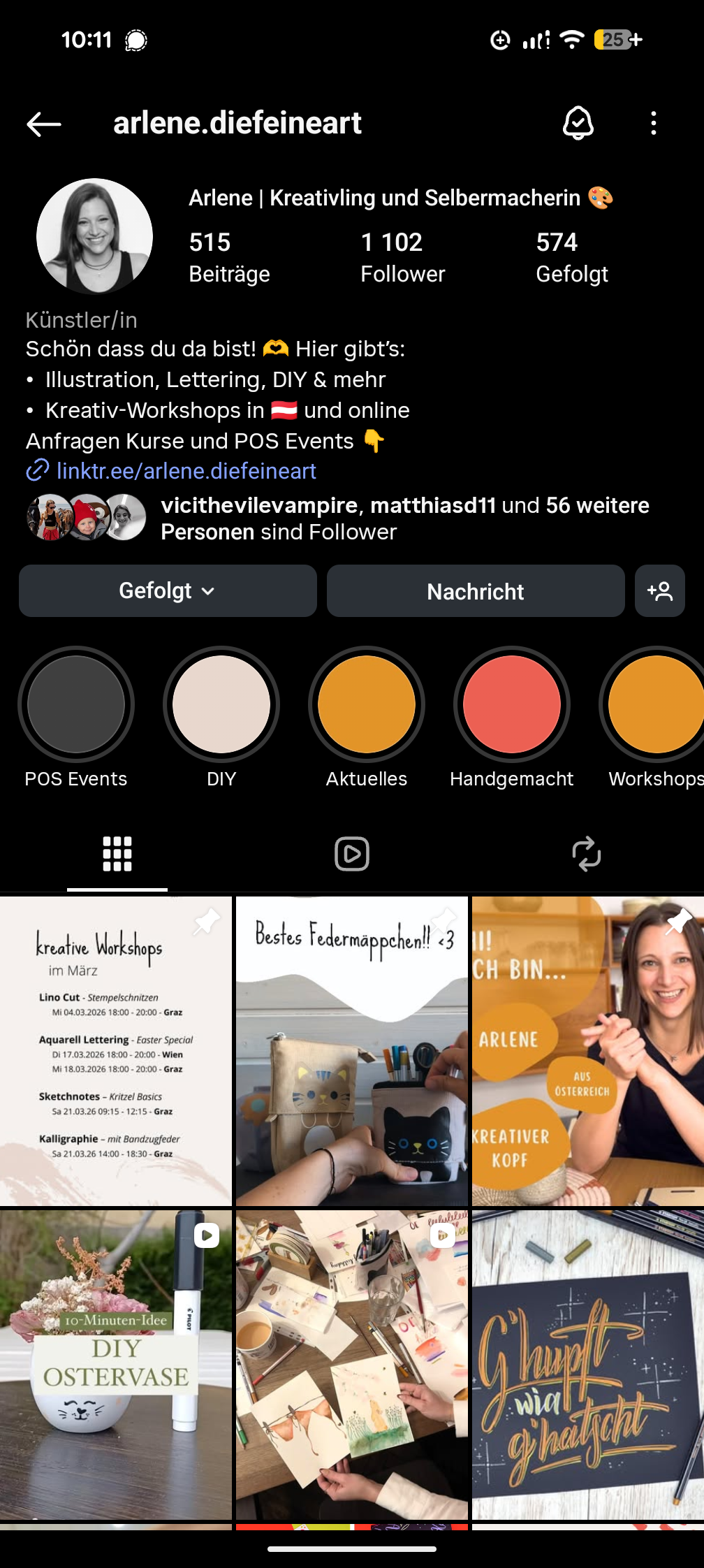Send a message via Nachricht

[x=476, y=591]
